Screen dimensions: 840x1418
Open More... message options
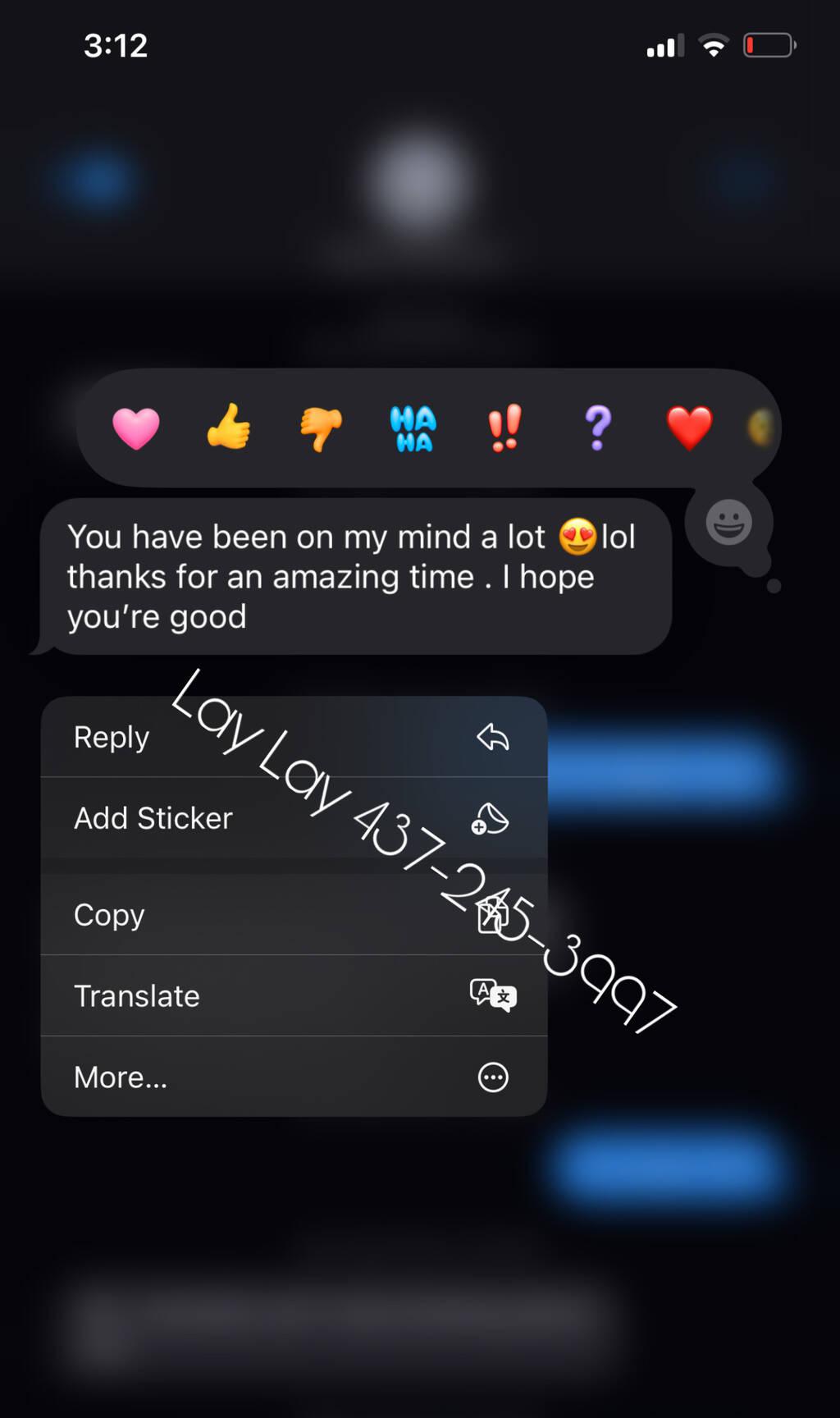coord(293,1077)
